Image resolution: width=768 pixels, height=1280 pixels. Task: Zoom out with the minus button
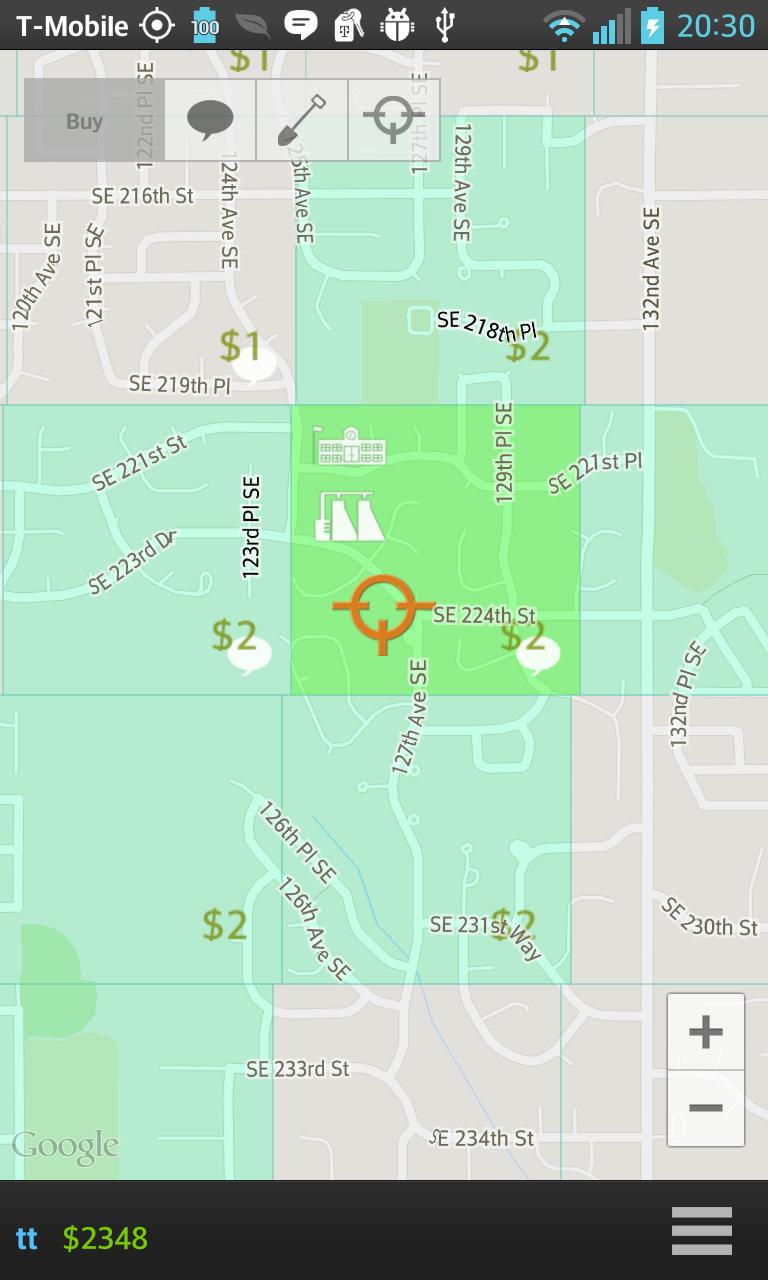tap(705, 1108)
